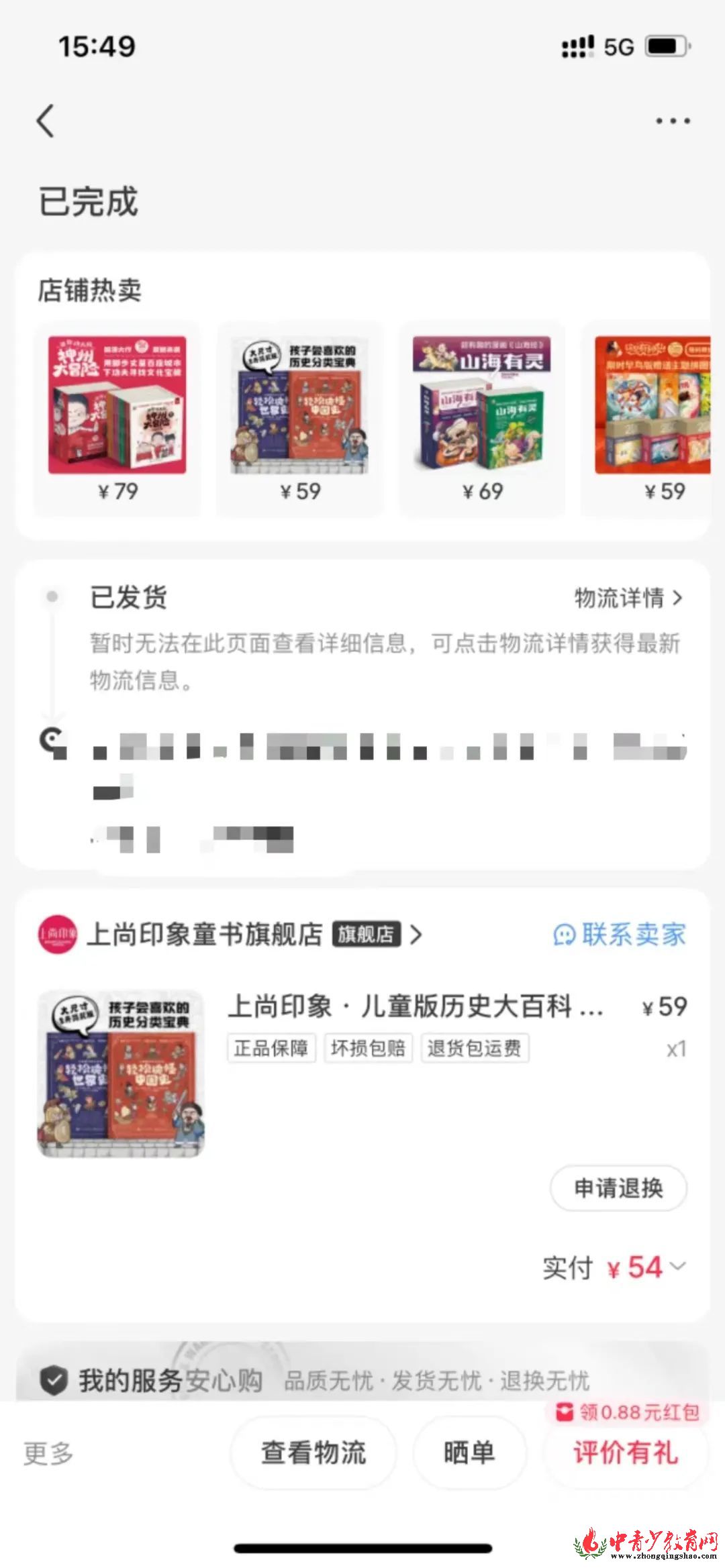Click the 正品保障 service tag

point(272,1048)
